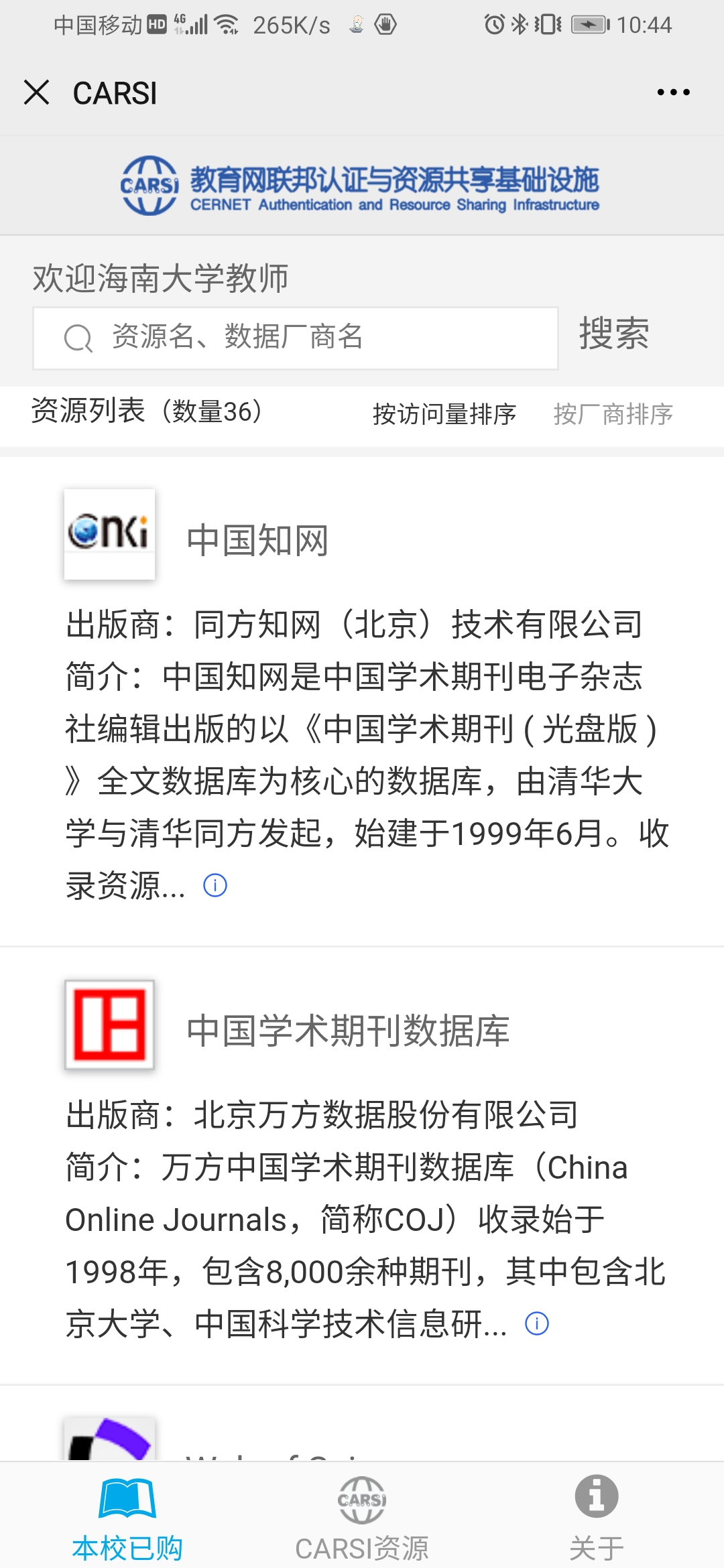Click the CNKI 中国知网 logo thumbnail

[109, 535]
